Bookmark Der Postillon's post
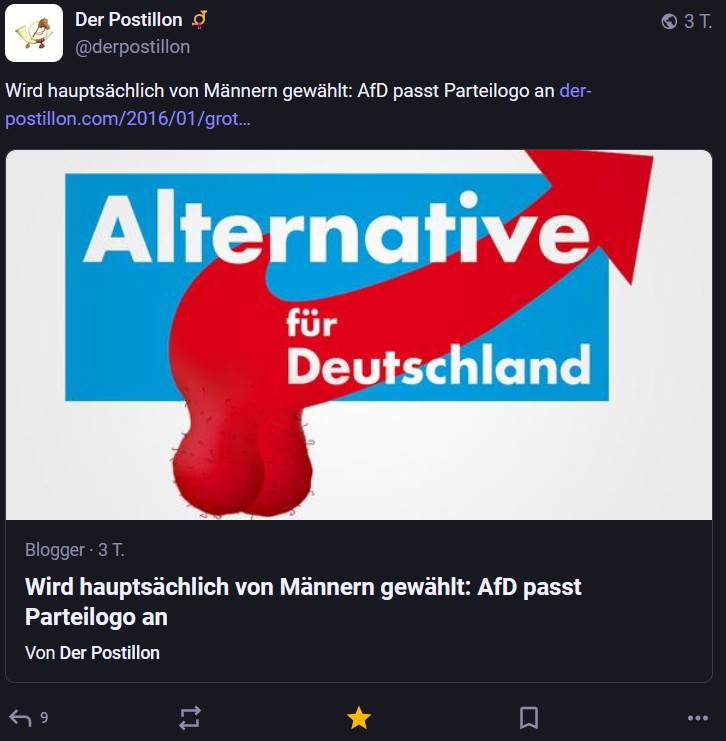The height and width of the screenshot is (741, 726). (529, 717)
